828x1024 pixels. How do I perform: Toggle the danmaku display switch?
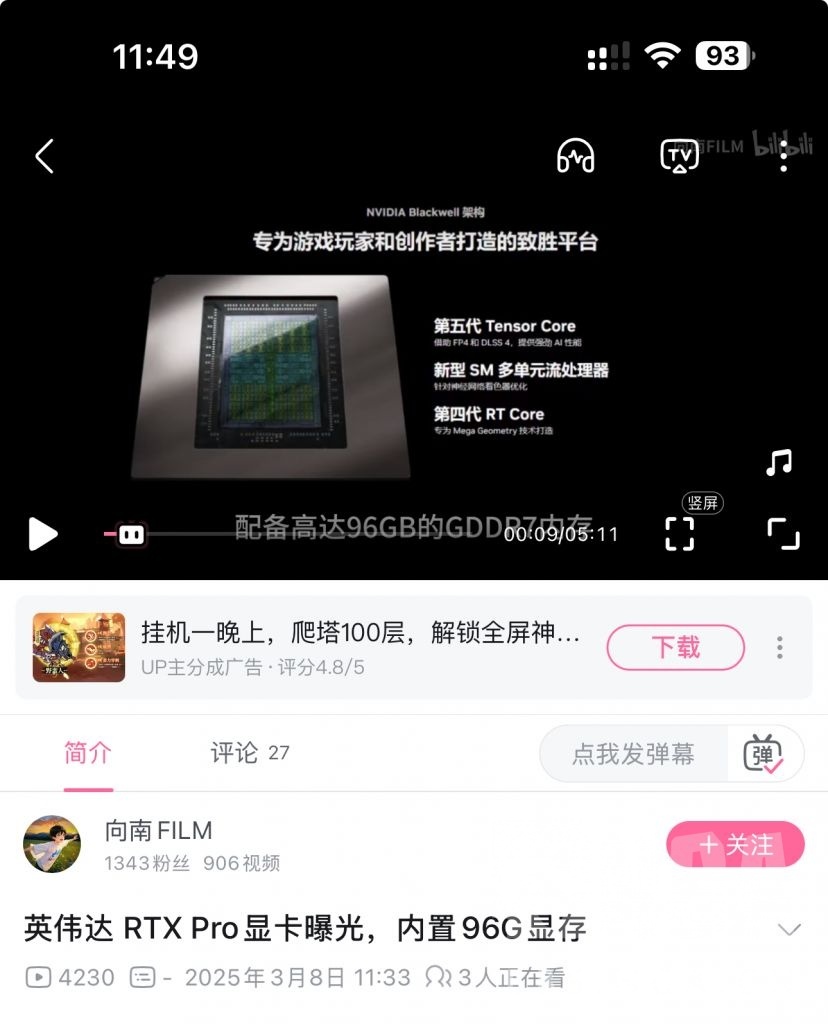(x=765, y=753)
